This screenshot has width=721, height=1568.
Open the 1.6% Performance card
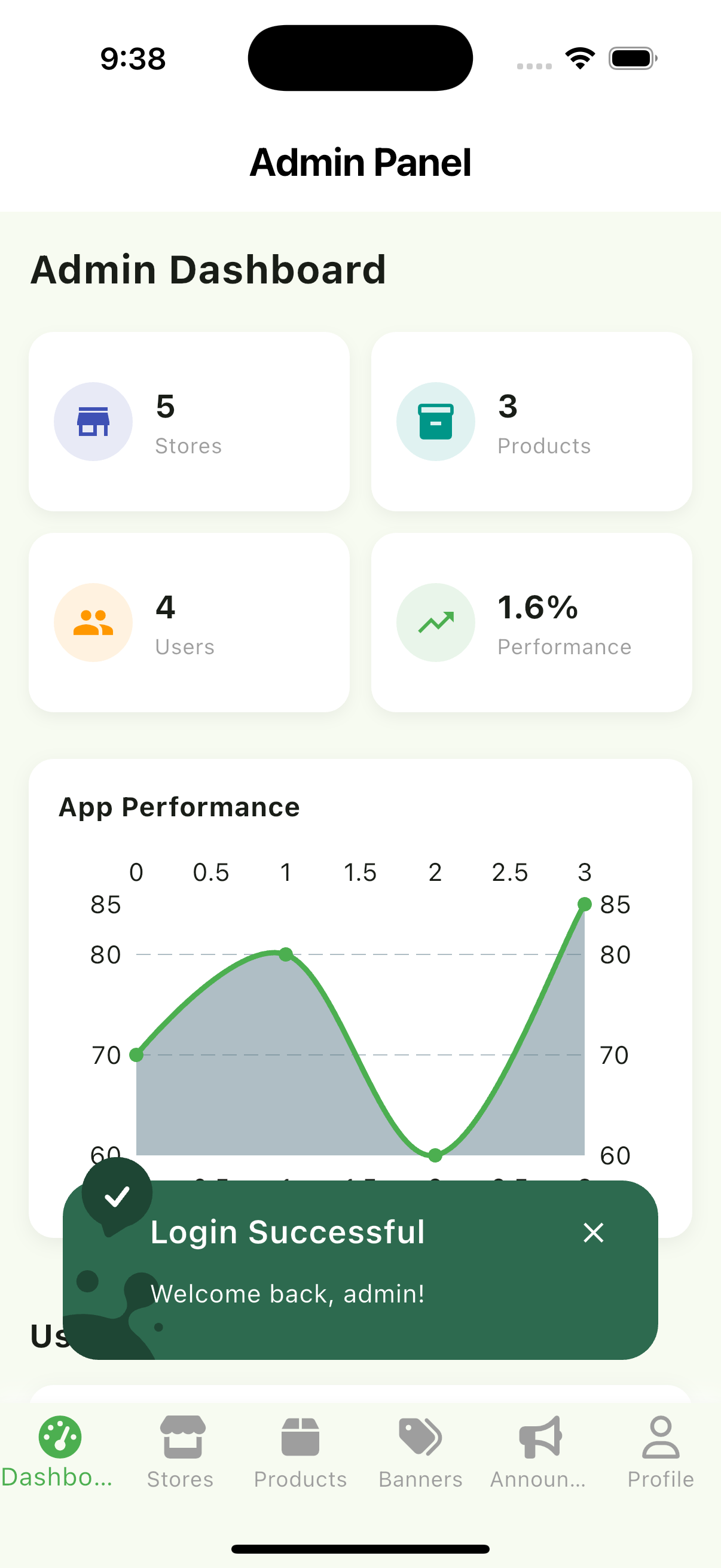tap(531, 623)
